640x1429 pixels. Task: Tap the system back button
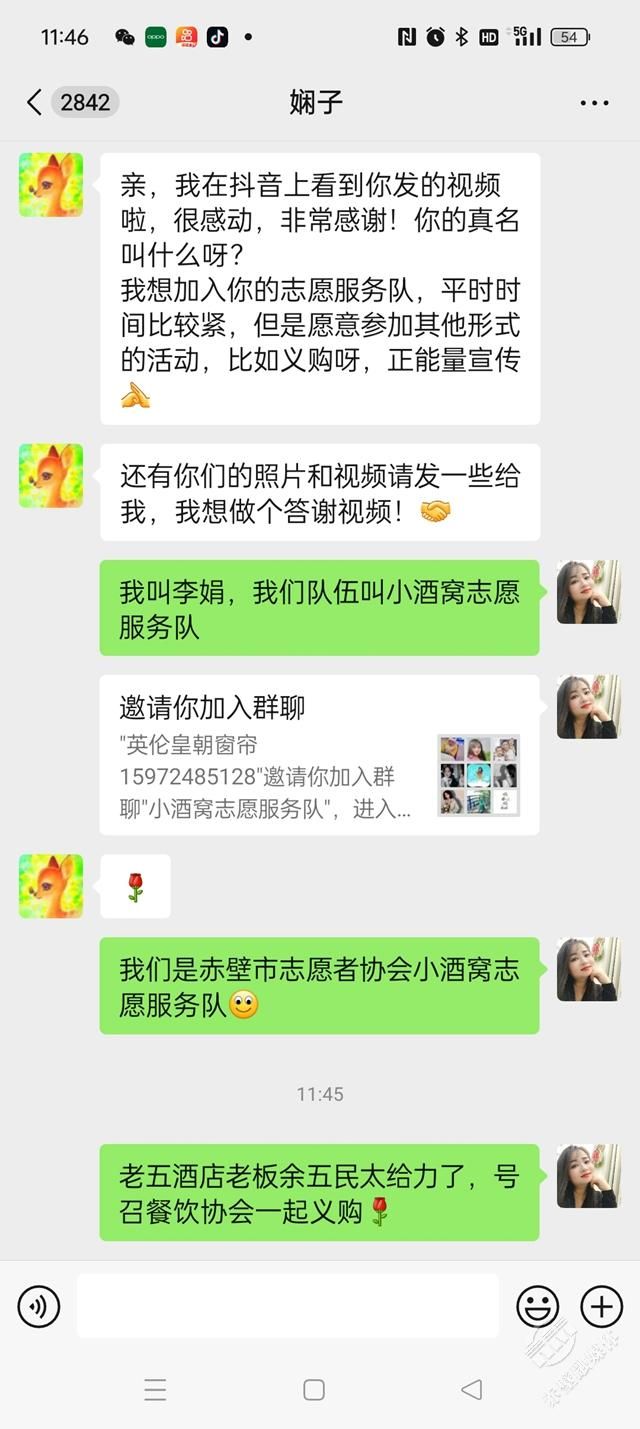(471, 1389)
